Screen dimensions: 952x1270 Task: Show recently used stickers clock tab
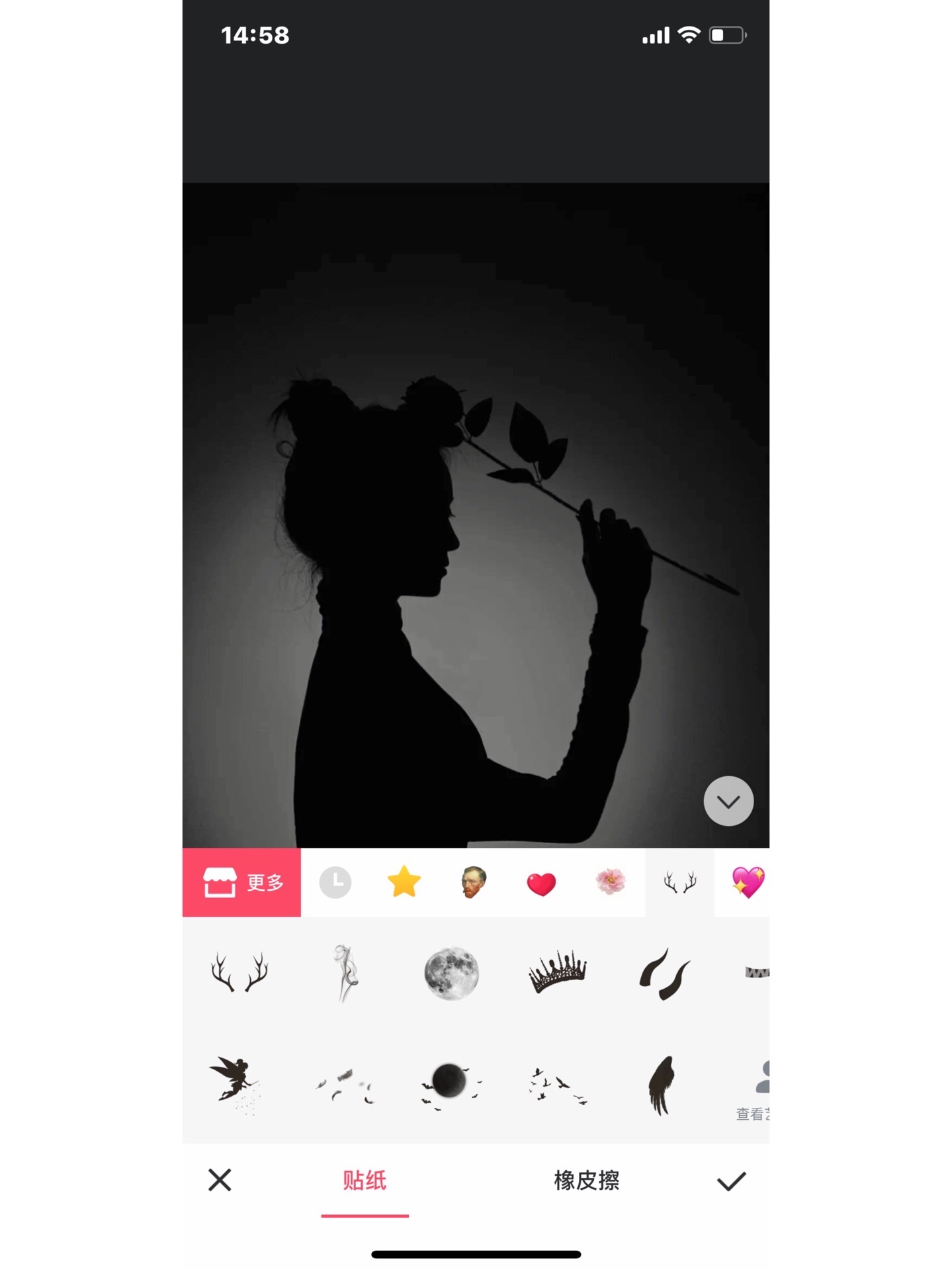(x=335, y=882)
